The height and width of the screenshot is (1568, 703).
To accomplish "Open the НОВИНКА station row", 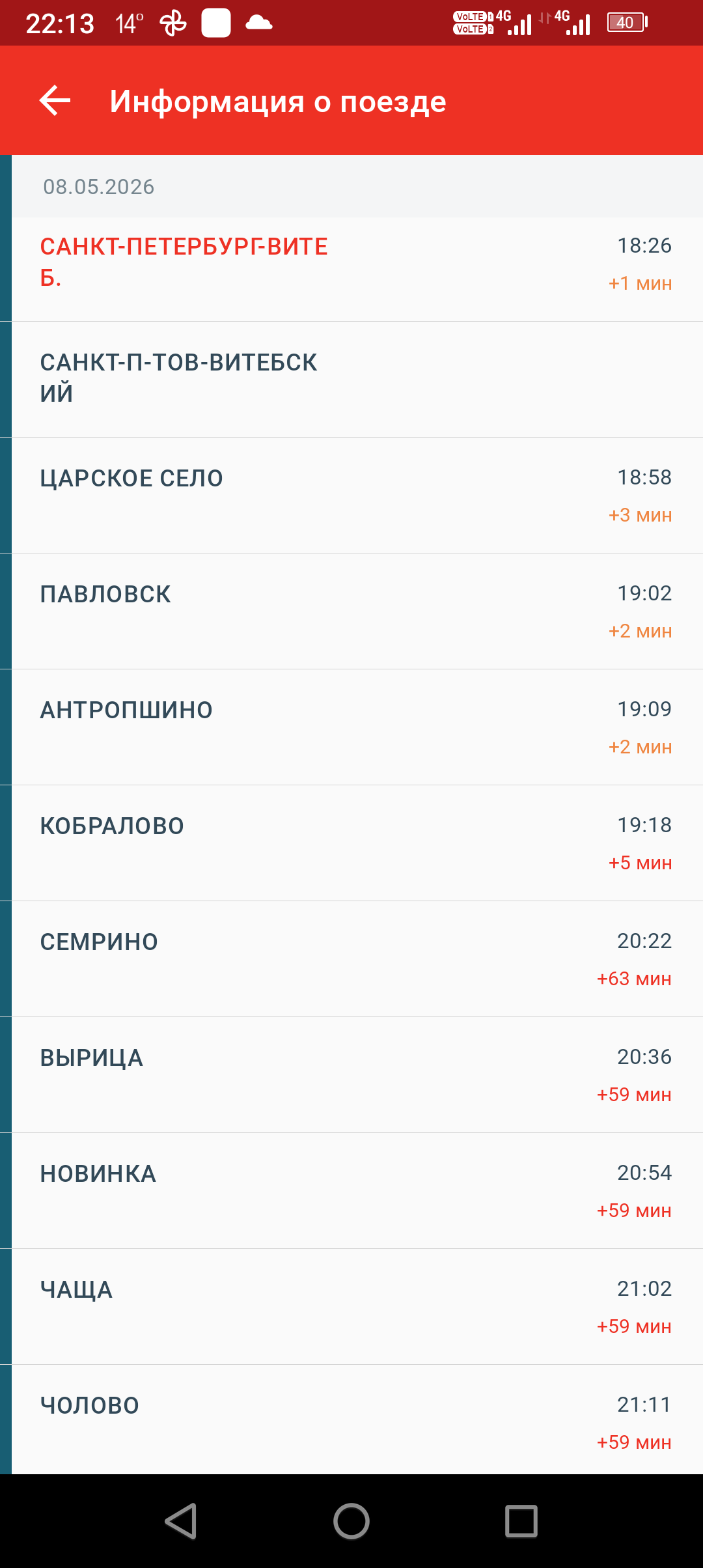I will tap(357, 1191).
